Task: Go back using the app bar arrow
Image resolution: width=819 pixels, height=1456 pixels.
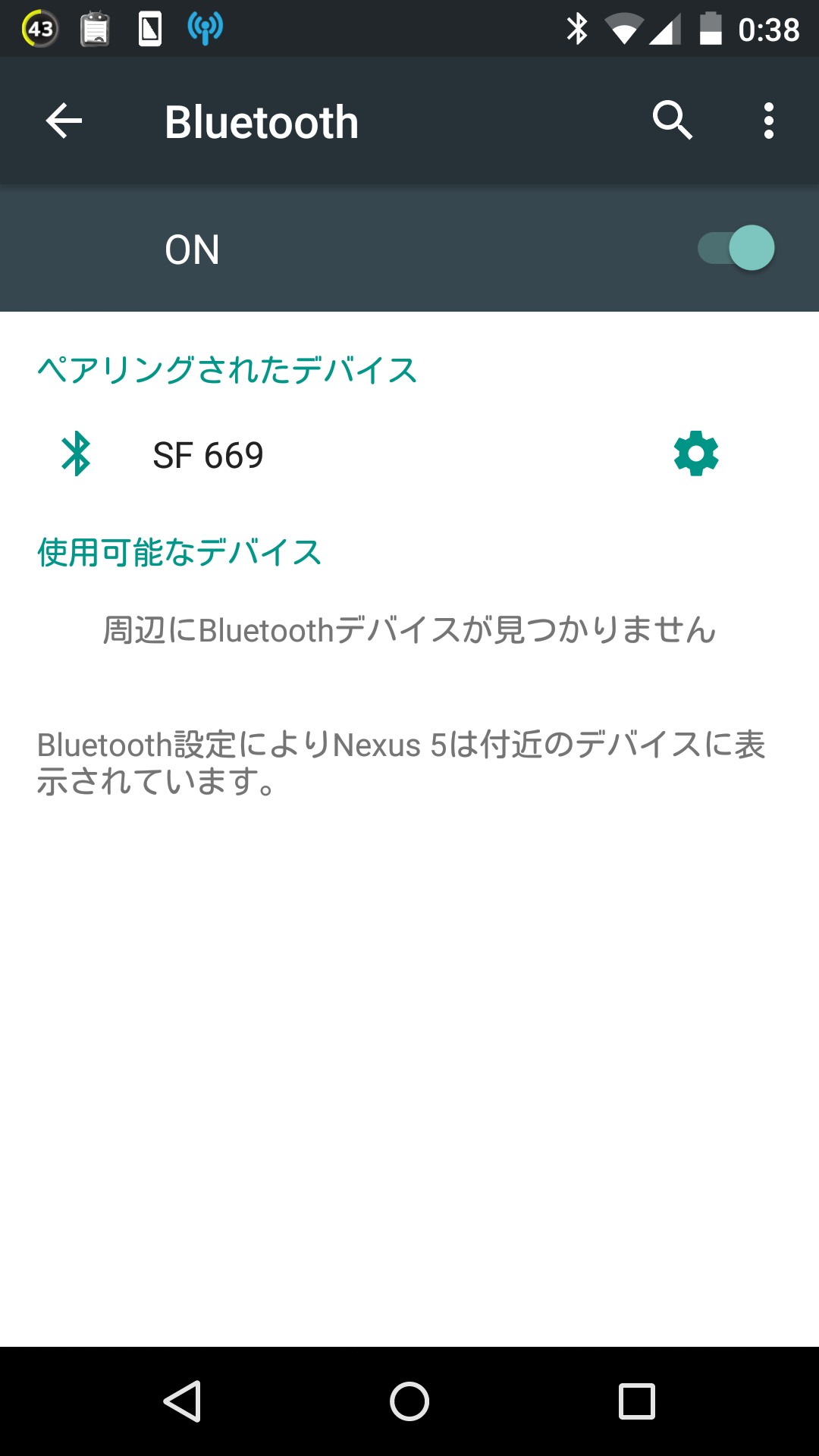Action: (64, 121)
